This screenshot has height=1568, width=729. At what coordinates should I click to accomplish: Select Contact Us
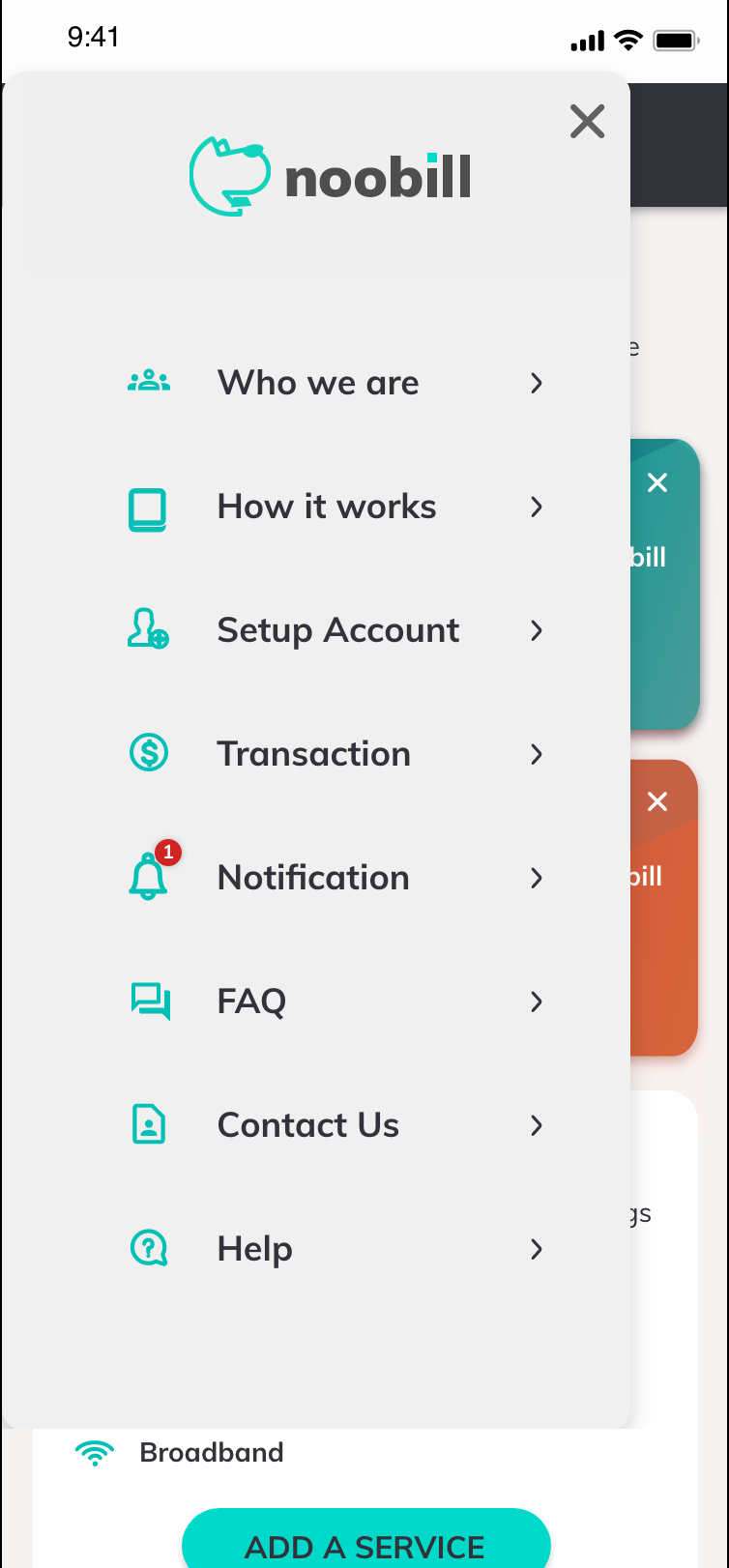tap(335, 1125)
